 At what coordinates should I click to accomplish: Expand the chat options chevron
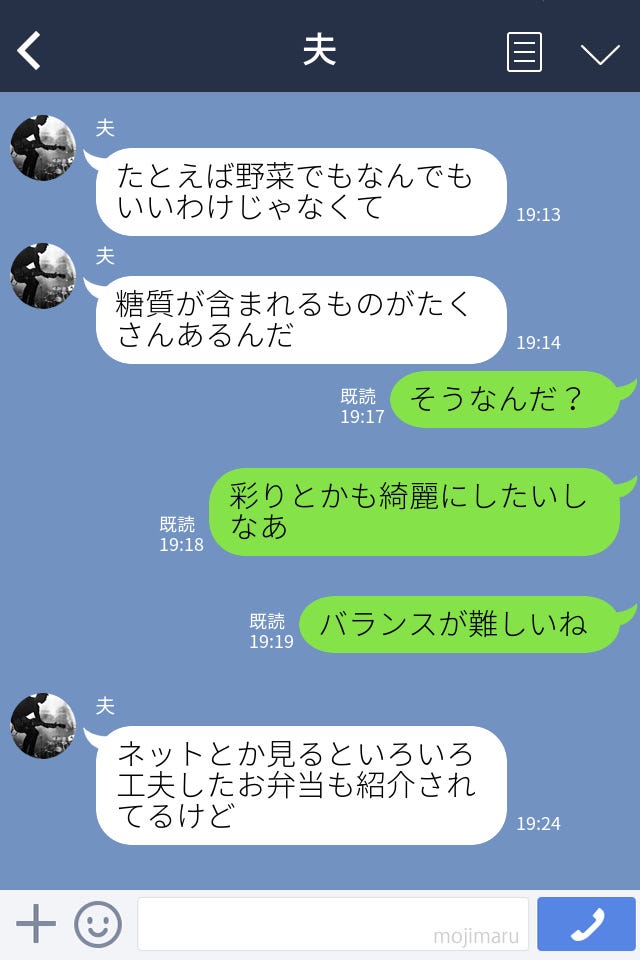600,53
